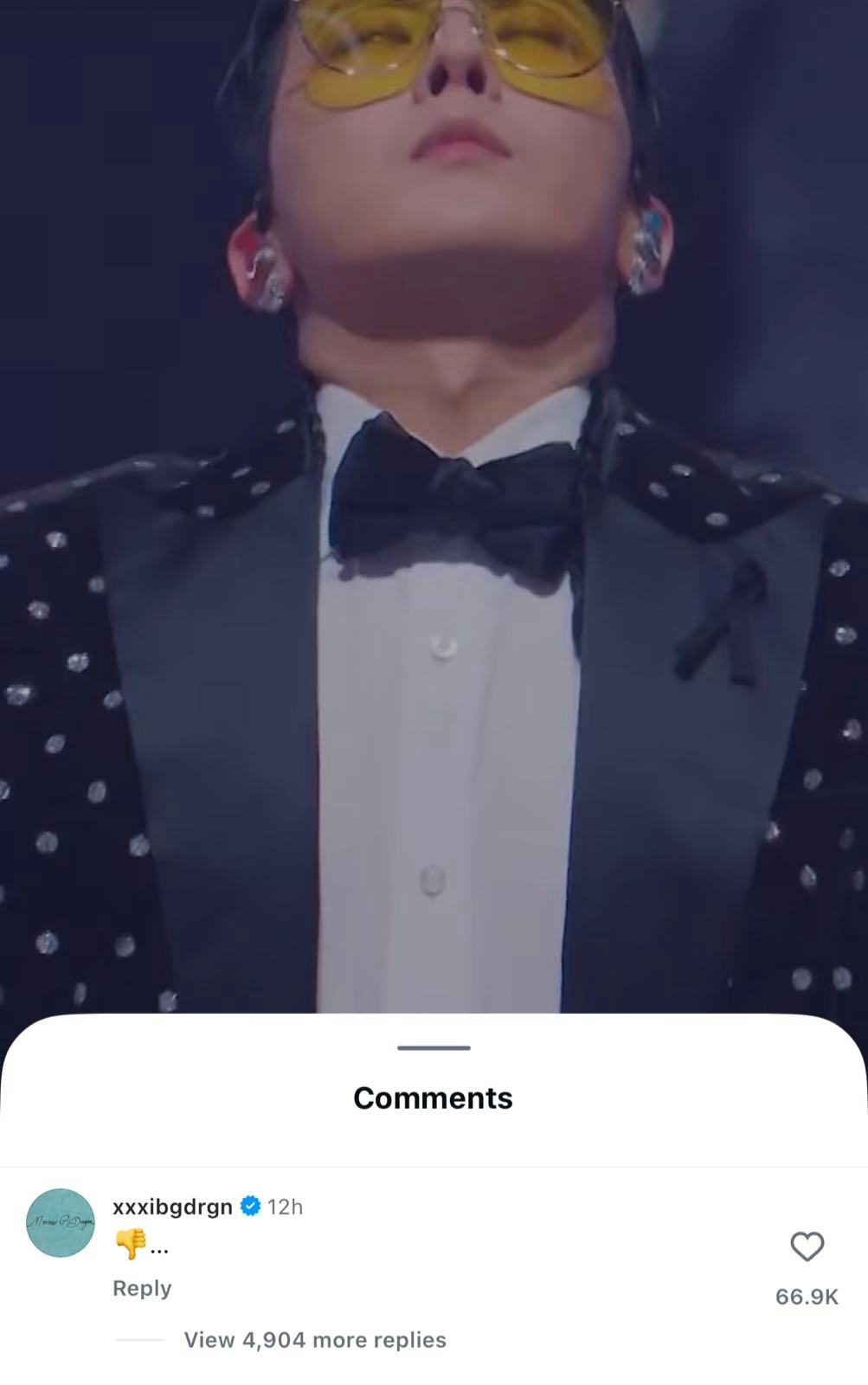Image resolution: width=868 pixels, height=1385 pixels.
Task: Like the comment by xxxibgdrgn
Action: (x=807, y=1246)
